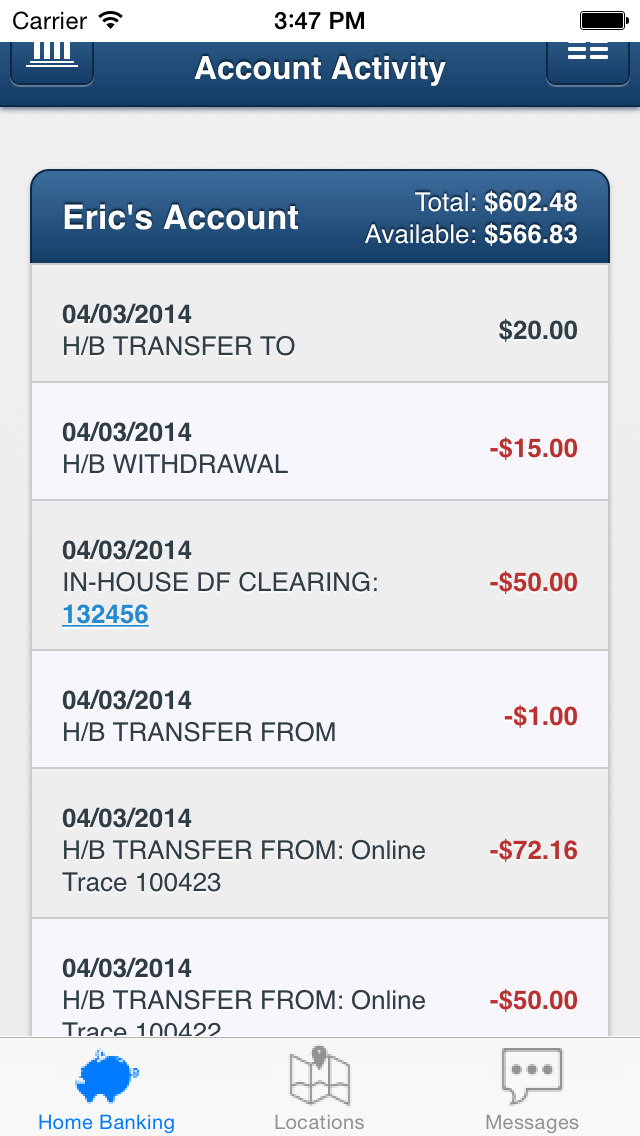
Task: Go to the Locations tab
Action: [319, 1089]
